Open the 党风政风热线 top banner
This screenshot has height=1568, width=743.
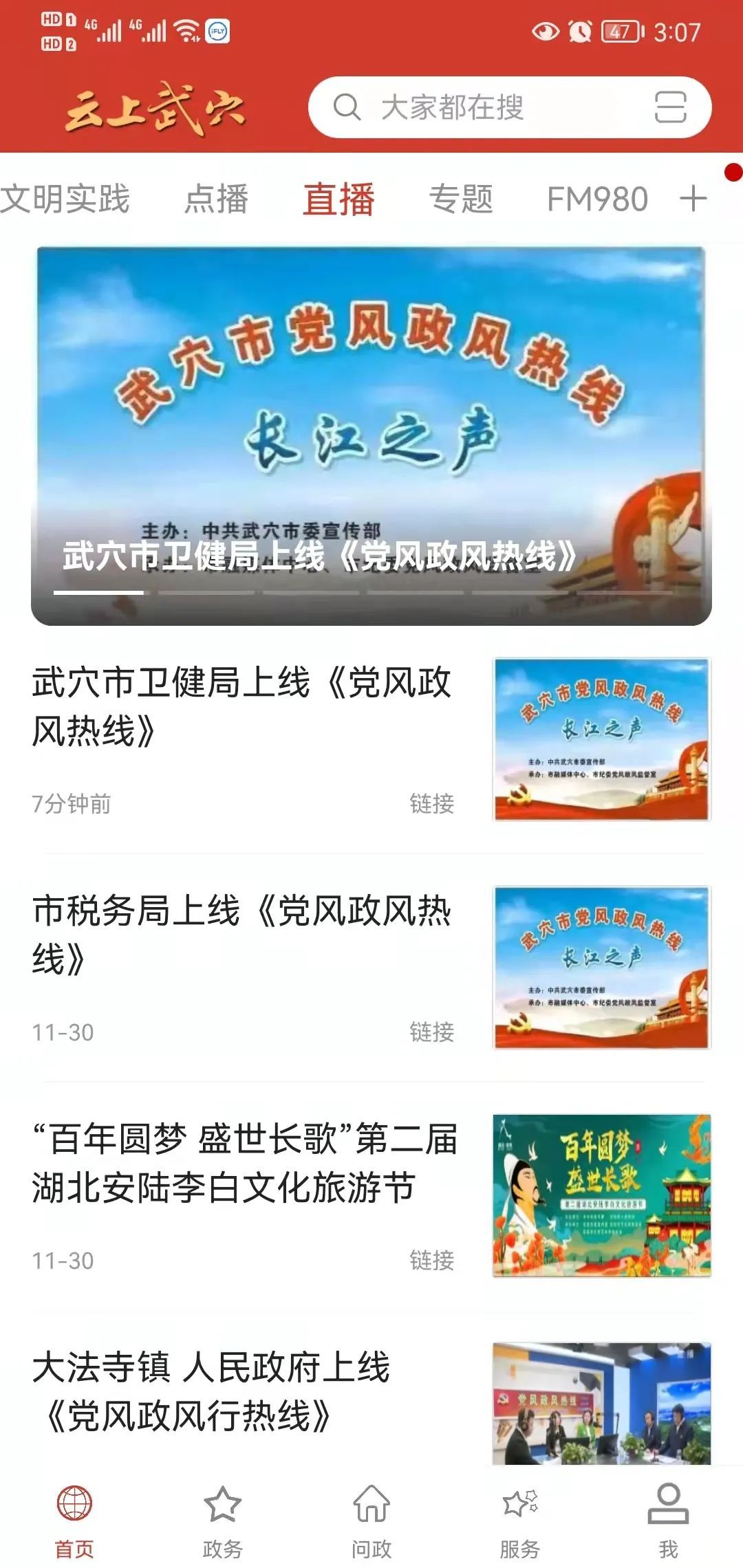(x=371, y=436)
